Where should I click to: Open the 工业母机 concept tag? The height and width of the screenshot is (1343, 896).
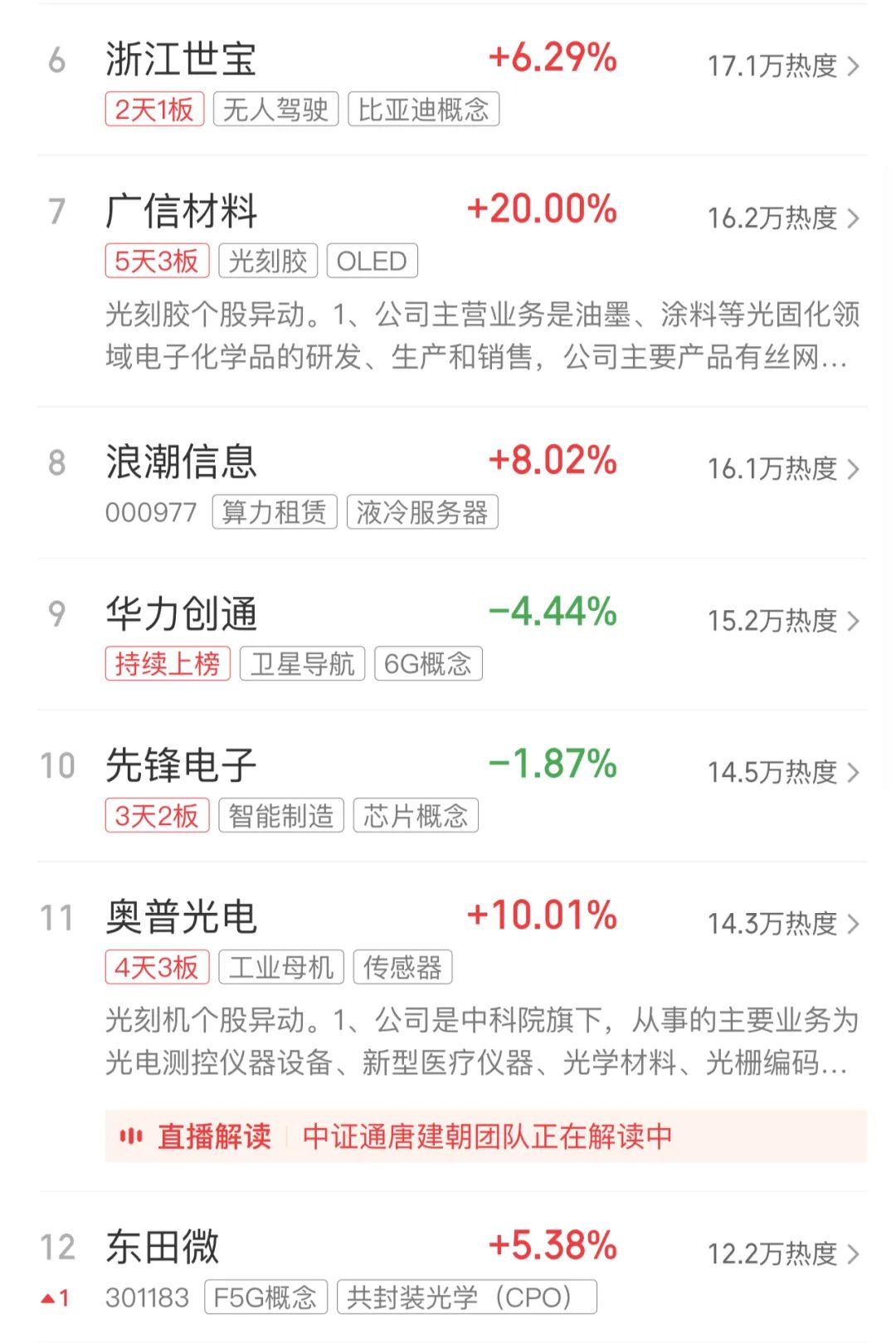[281, 968]
